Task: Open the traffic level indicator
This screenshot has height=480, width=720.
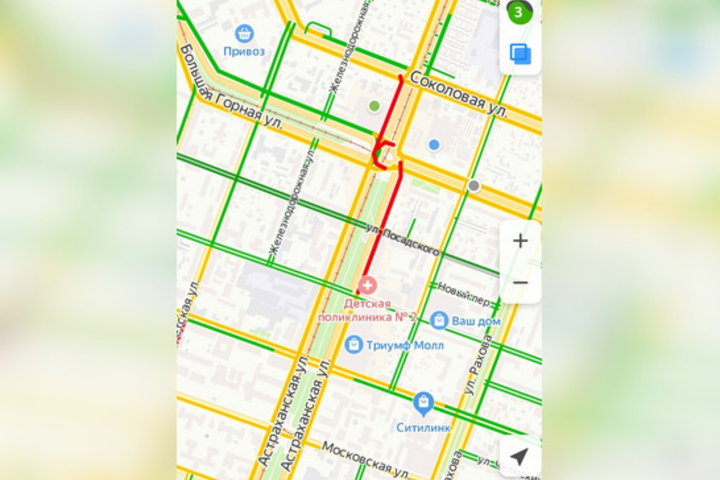Action: [x=519, y=14]
